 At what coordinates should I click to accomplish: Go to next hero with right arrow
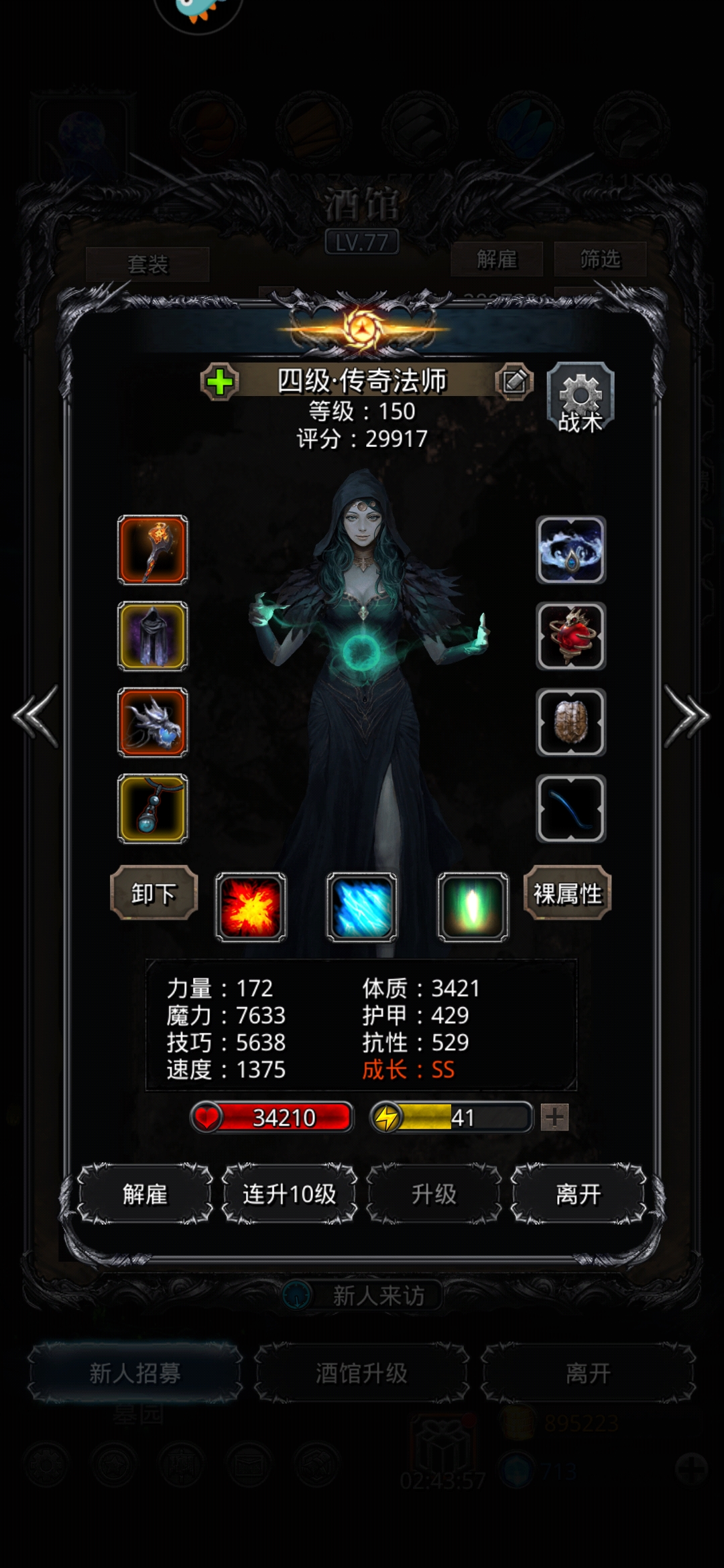pos(686,716)
